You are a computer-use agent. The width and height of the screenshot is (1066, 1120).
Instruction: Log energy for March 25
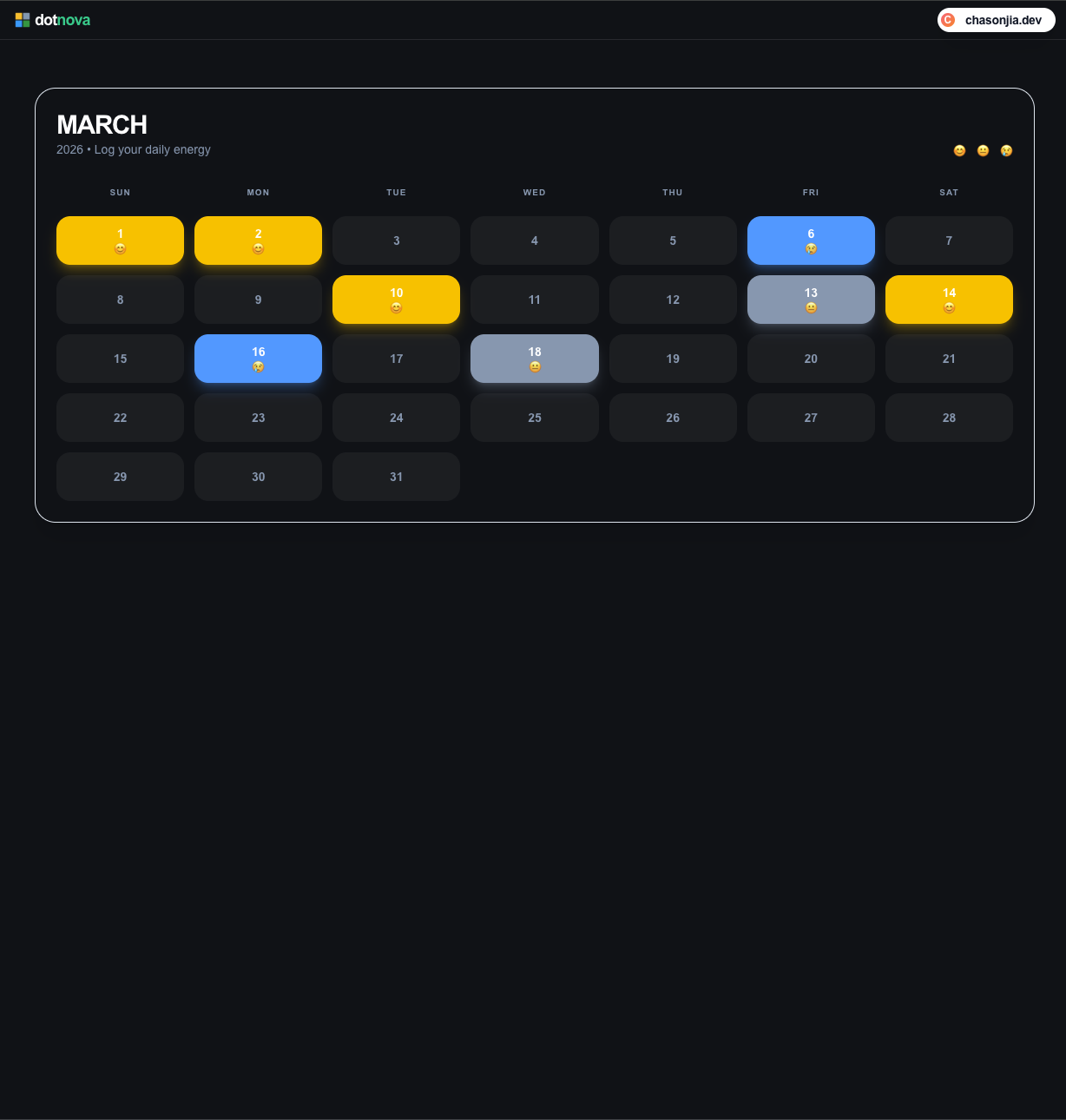click(x=534, y=418)
